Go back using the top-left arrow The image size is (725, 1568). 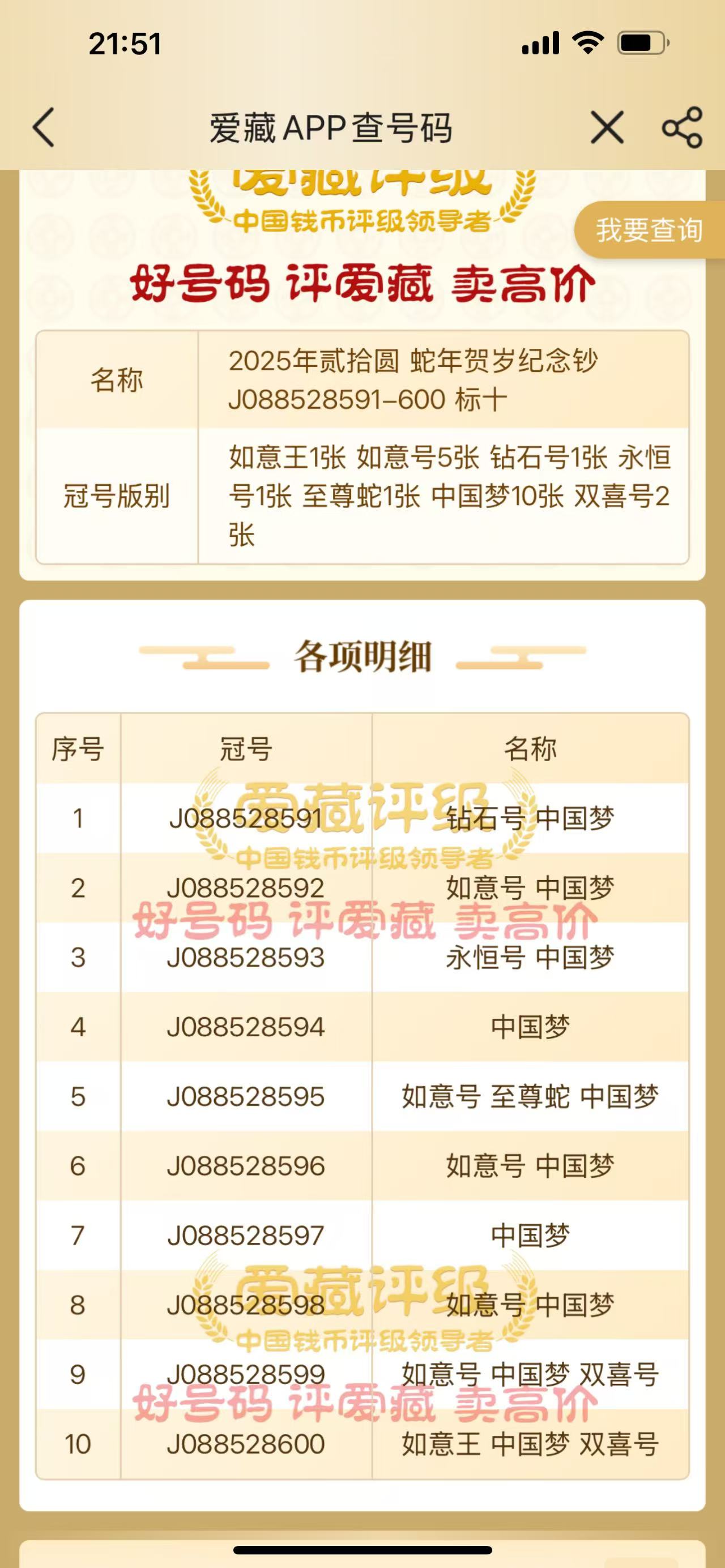(x=43, y=128)
